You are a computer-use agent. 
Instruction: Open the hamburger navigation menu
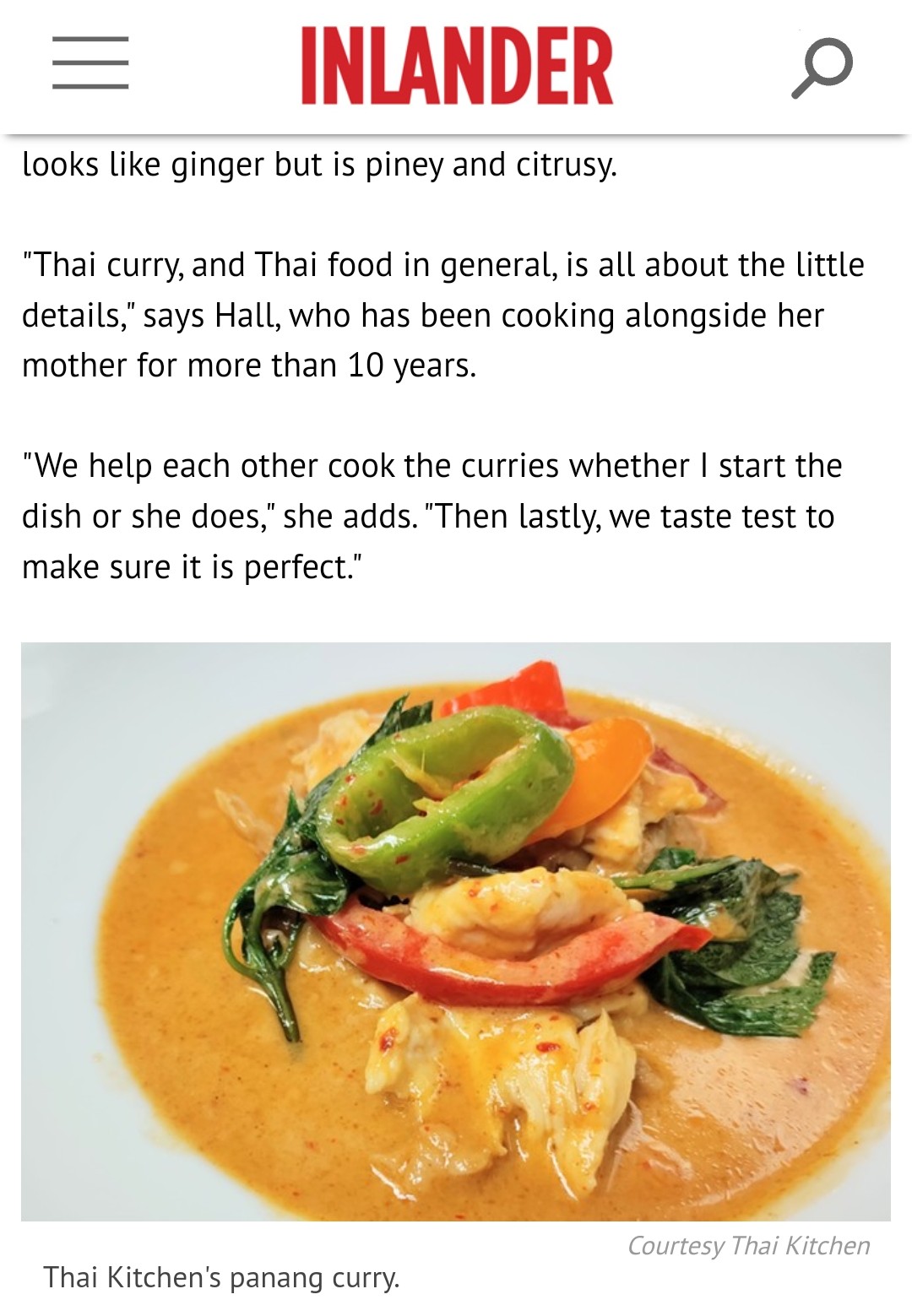90,63
